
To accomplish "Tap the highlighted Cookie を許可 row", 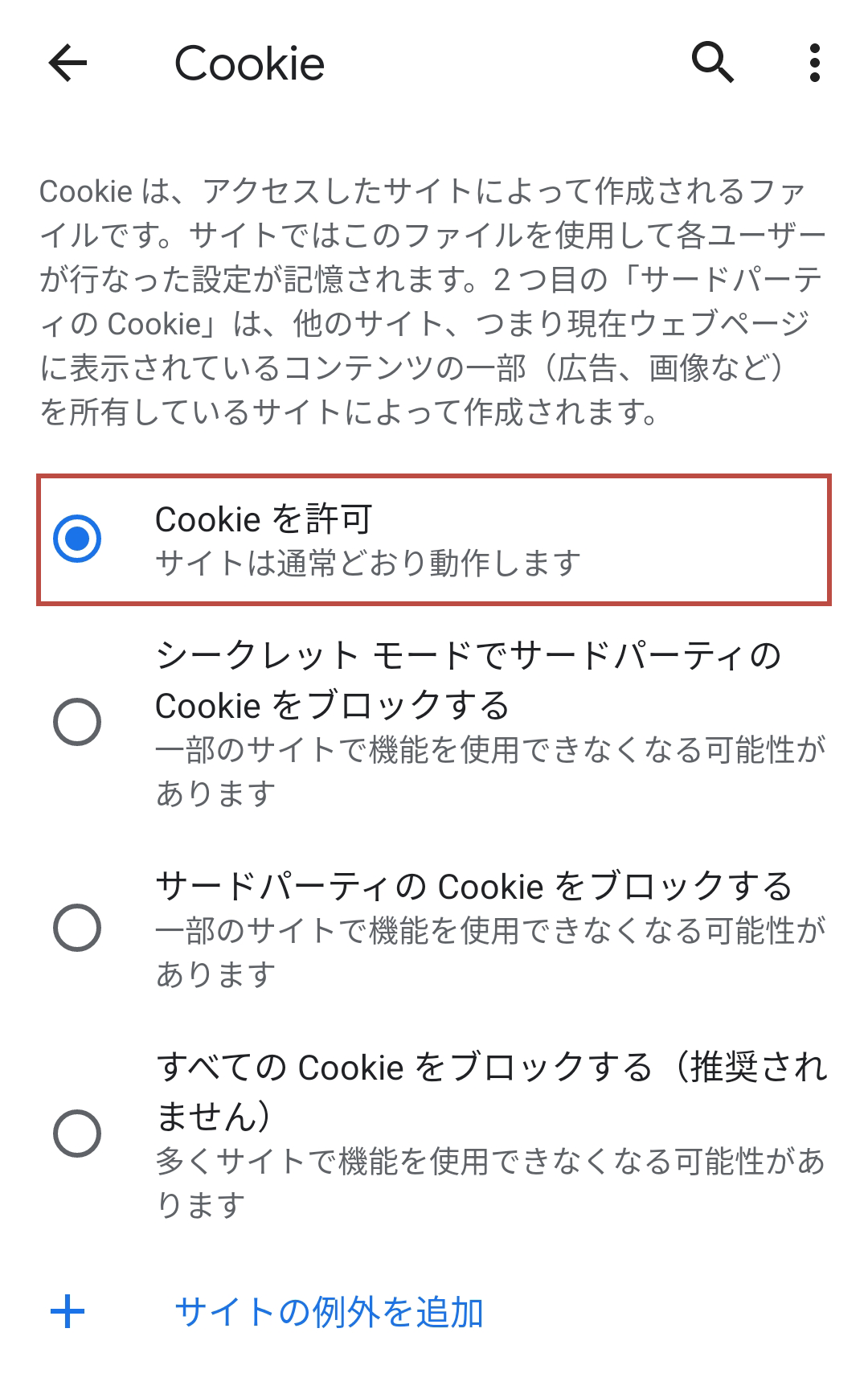I will click(434, 537).
